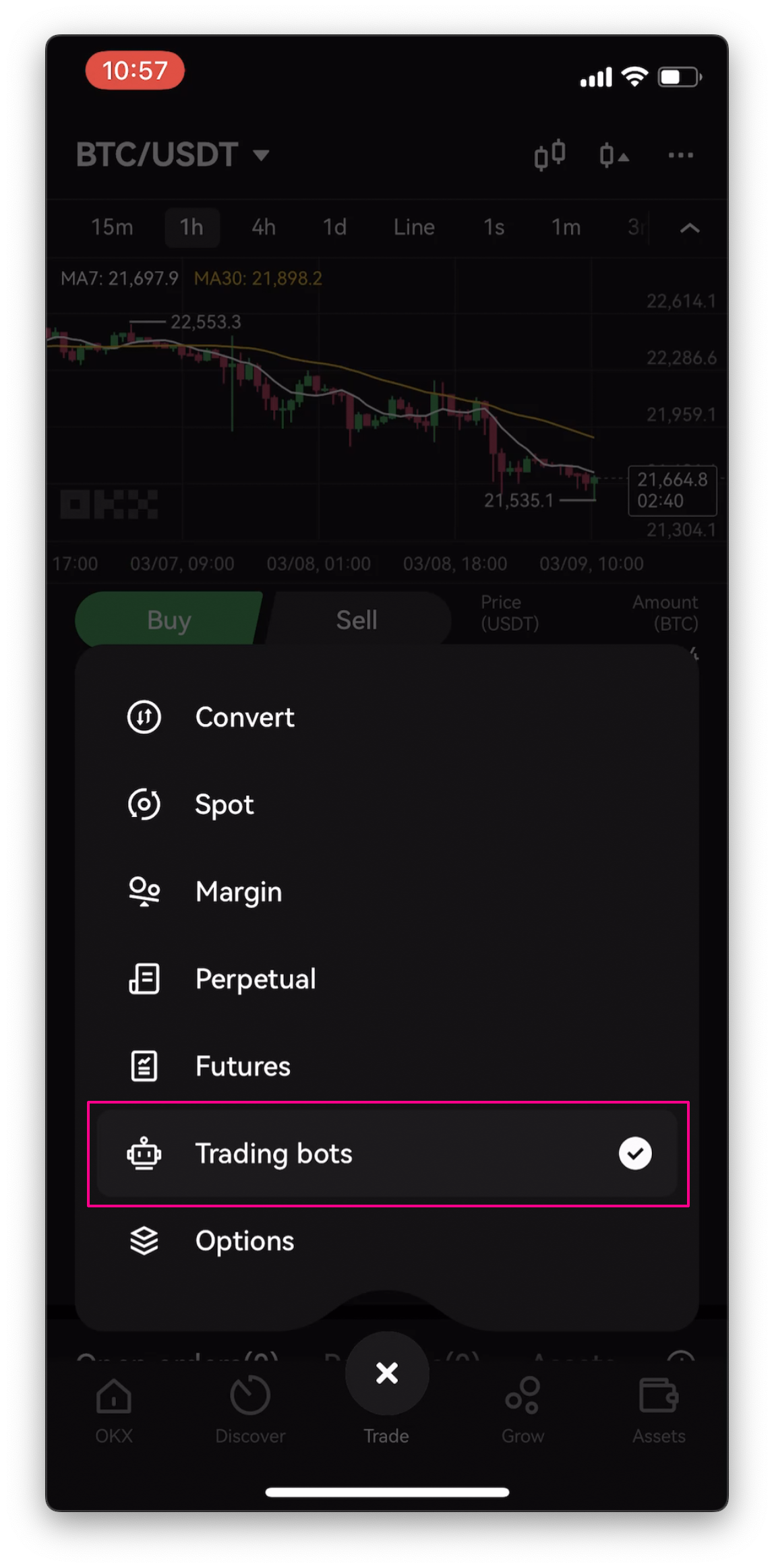Select the Trading bots robot icon

coord(144,1153)
